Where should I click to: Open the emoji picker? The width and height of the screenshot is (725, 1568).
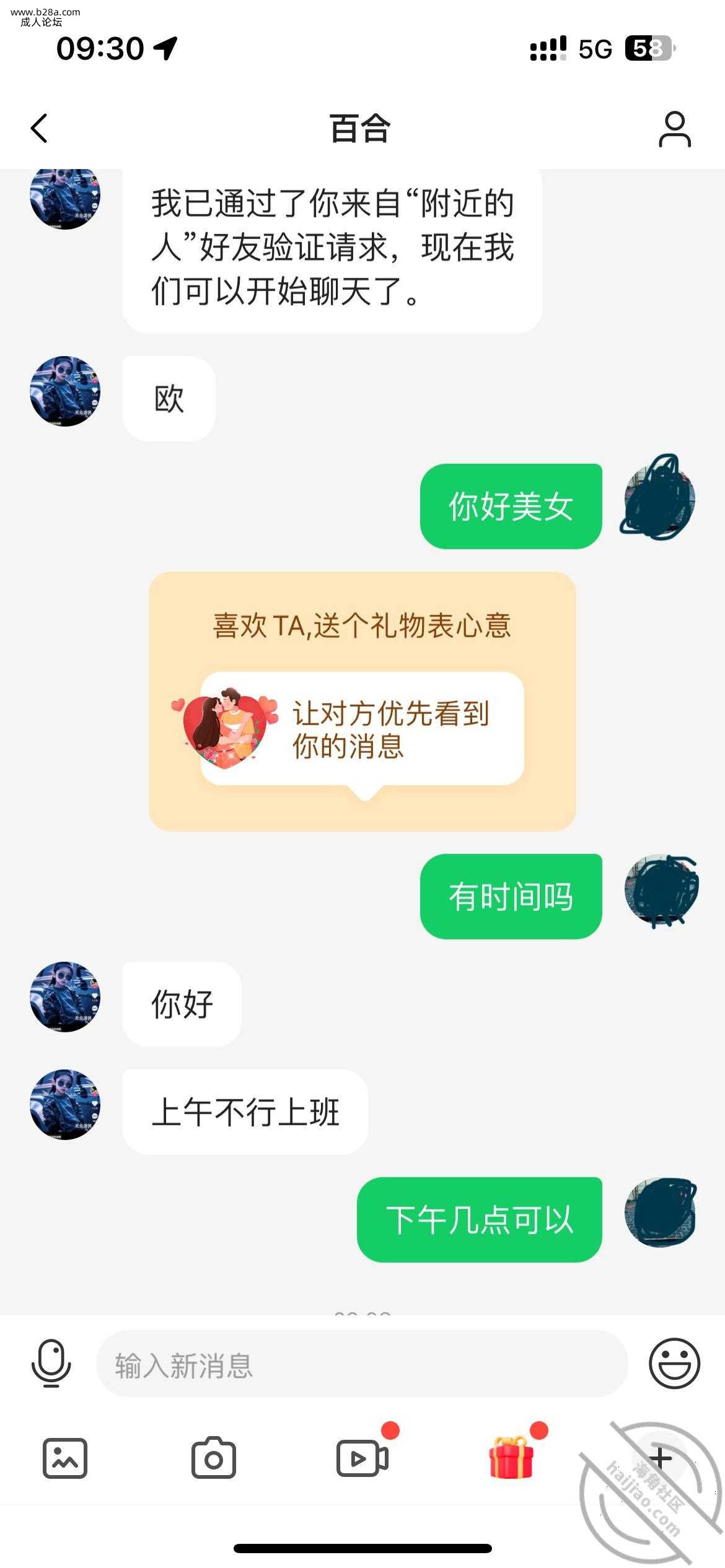674,1363
